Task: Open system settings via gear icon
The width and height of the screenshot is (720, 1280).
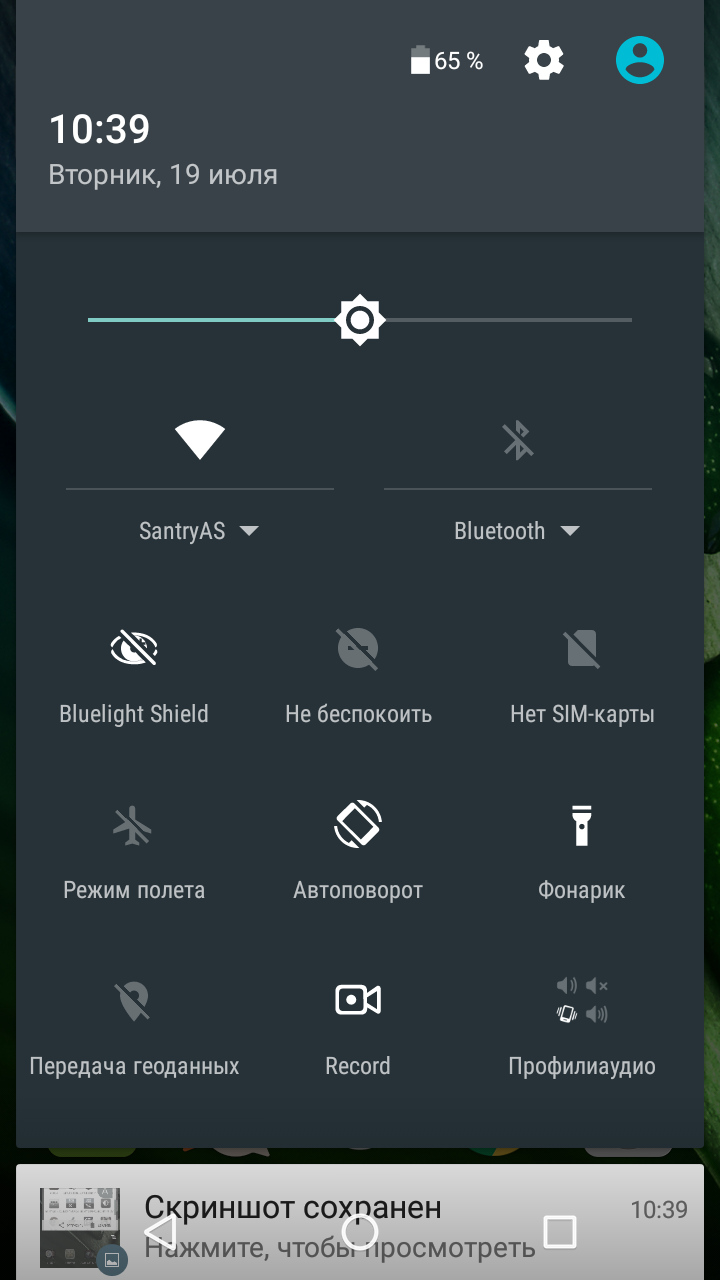Action: [544, 61]
